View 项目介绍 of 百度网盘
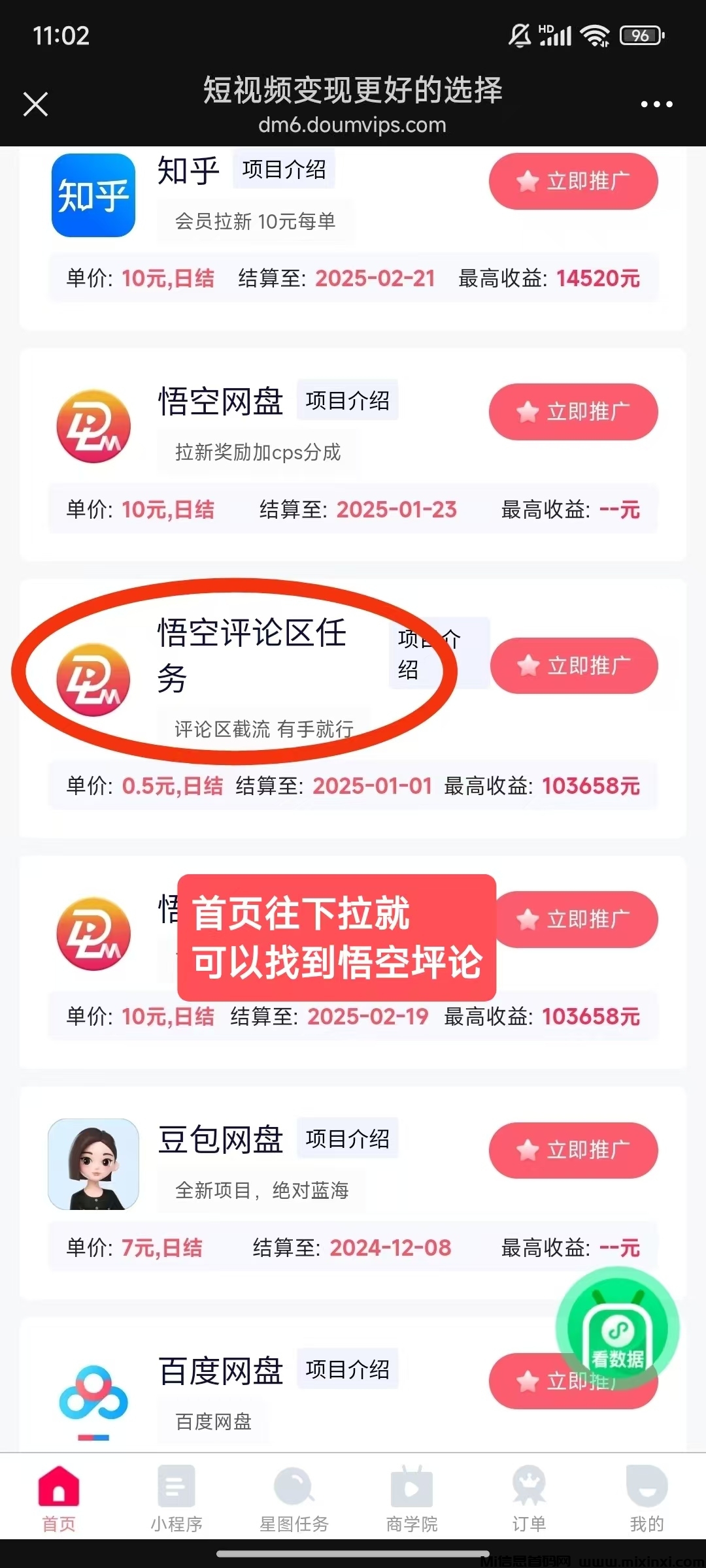 pos(347,1369)
